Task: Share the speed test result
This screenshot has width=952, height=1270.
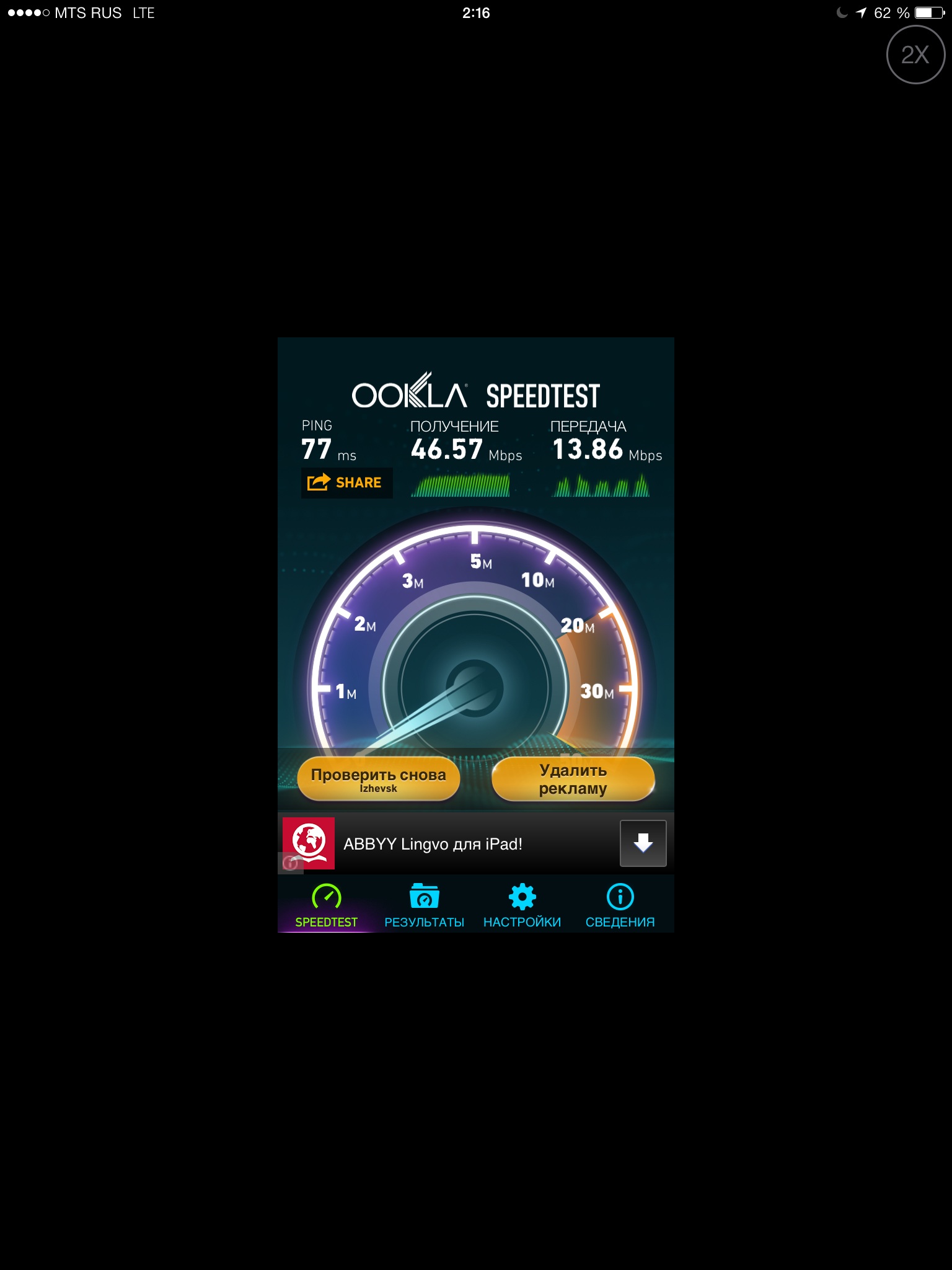Action: 346,482
